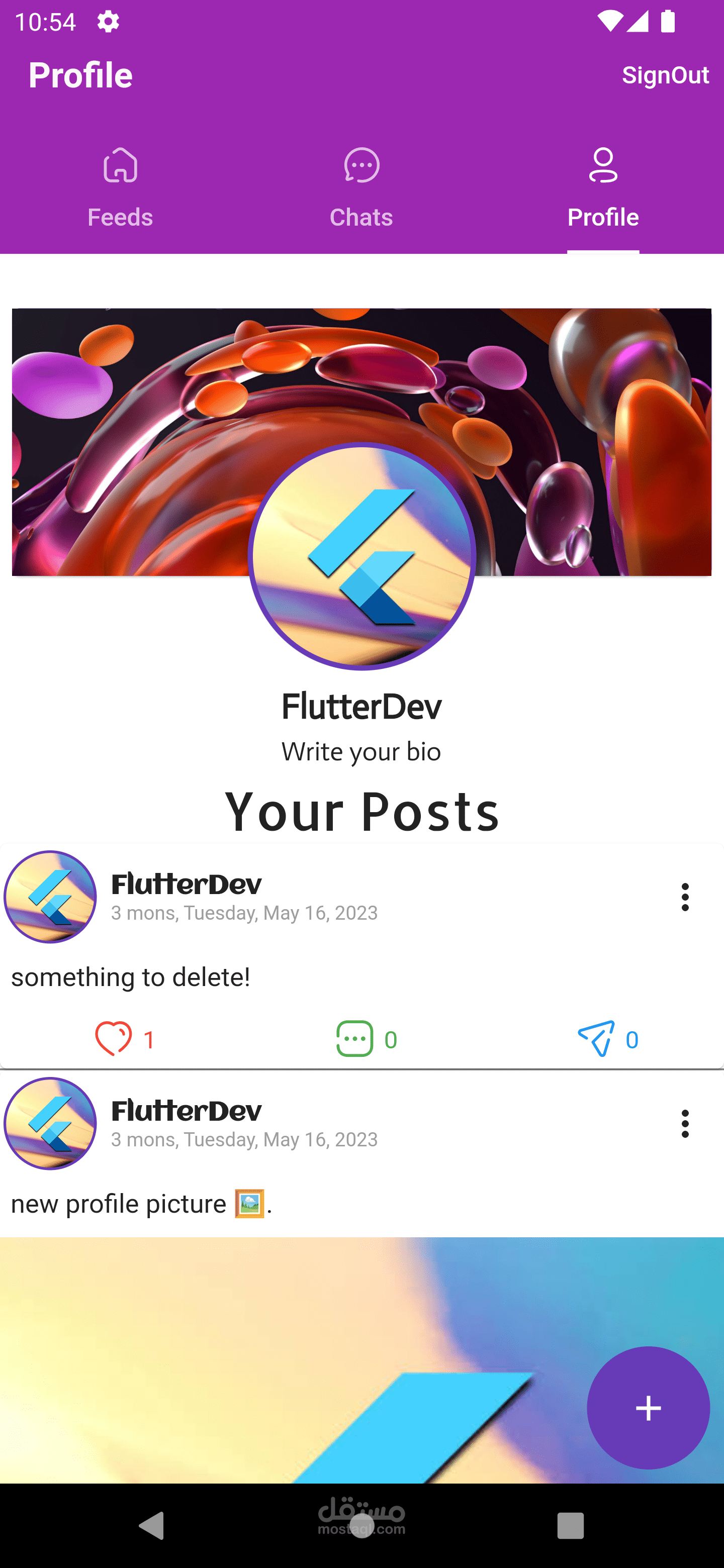724x1568 pixels.
Task: Open the image in "new profile picture" post
Action: 361,1360
